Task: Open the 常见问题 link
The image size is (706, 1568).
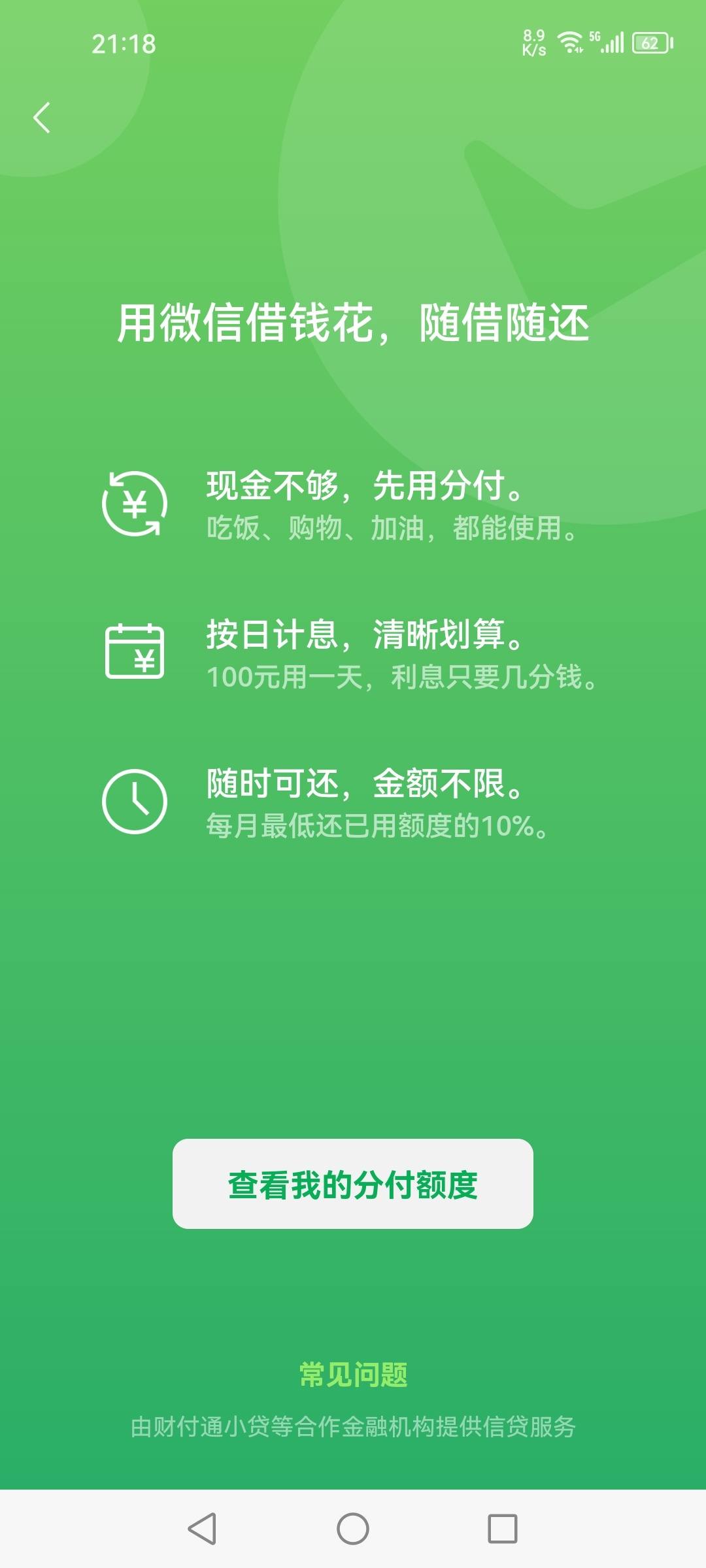Action: tap(353, 1375)
